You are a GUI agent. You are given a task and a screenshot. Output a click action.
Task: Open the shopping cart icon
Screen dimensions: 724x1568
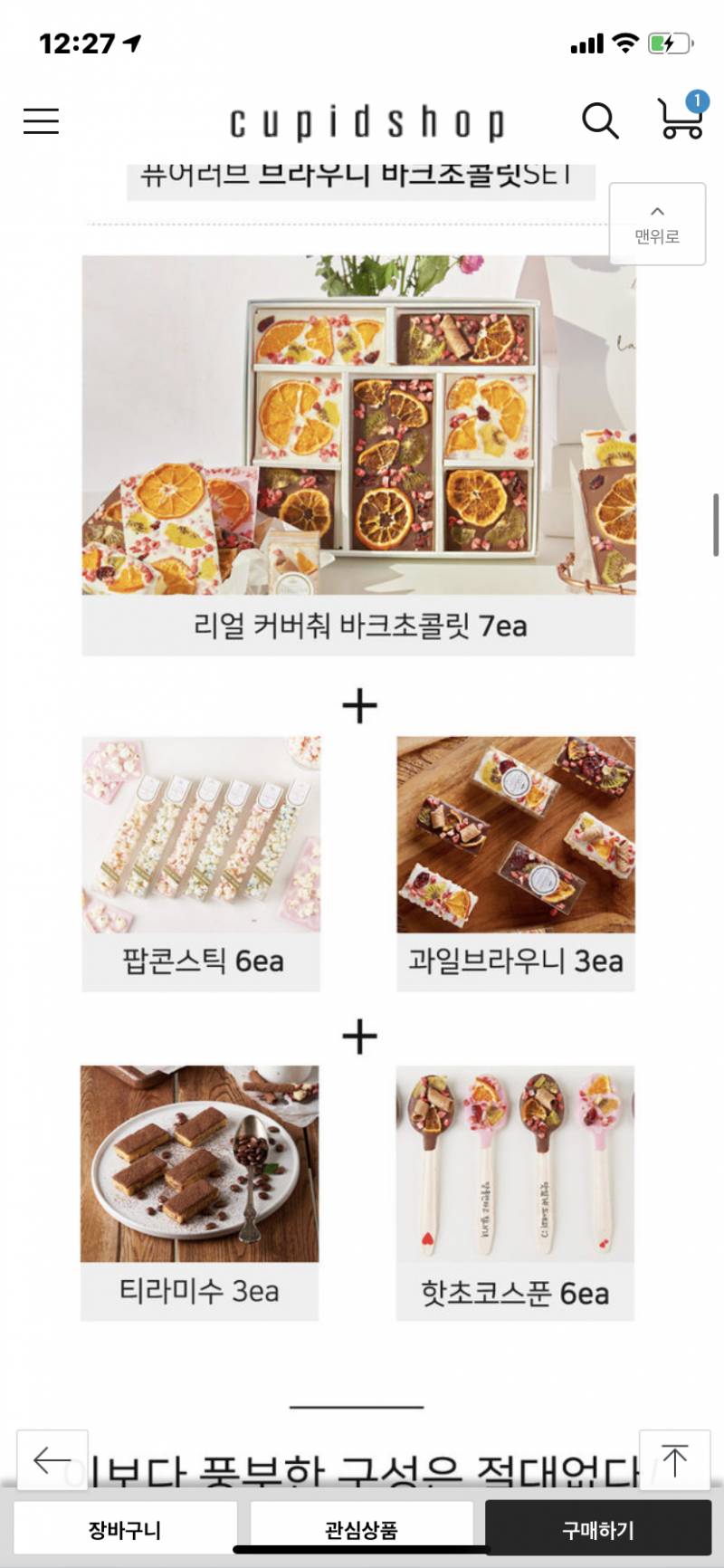681,125
